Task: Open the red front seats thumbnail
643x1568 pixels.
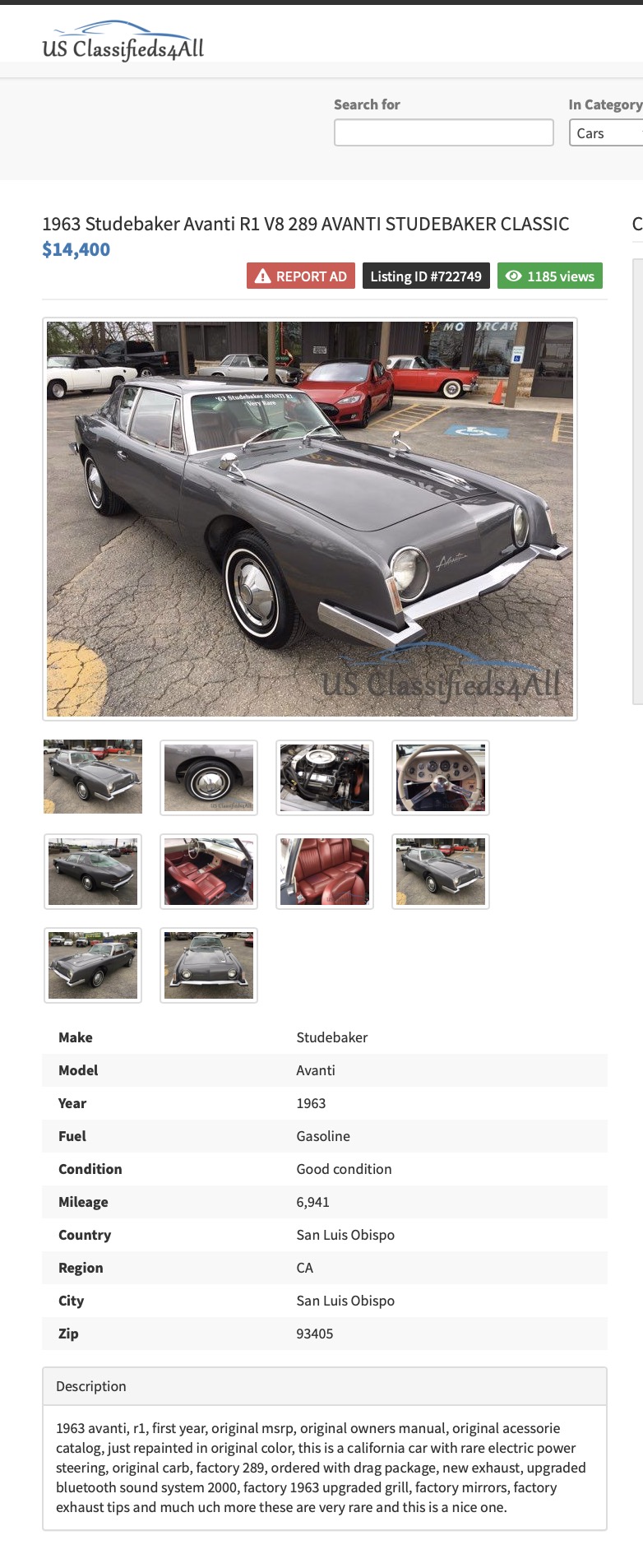Action: click(209, 871)
